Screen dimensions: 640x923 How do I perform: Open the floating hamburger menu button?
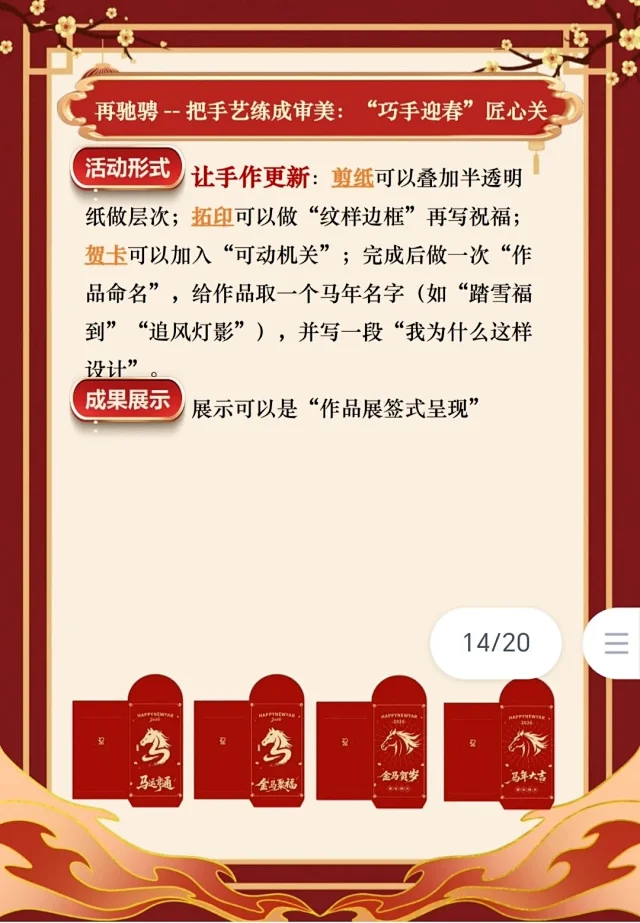point(616,643)
